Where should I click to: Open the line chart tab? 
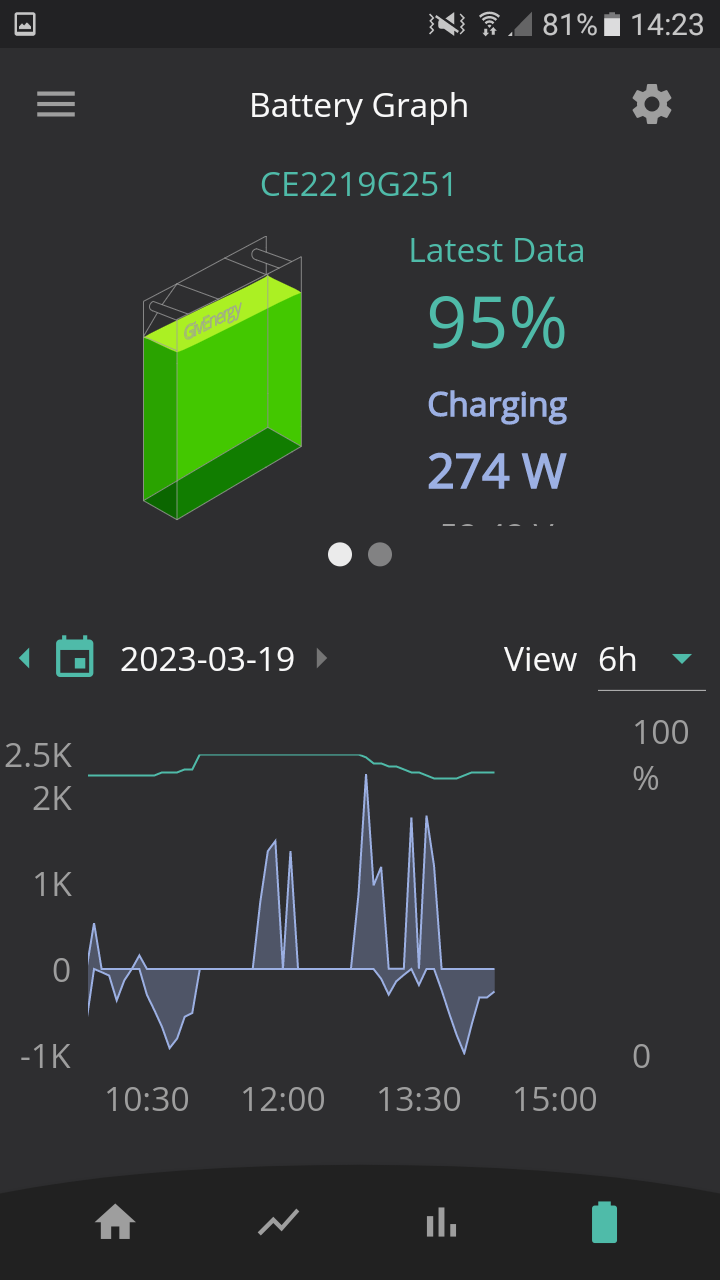click(278, 1222)
